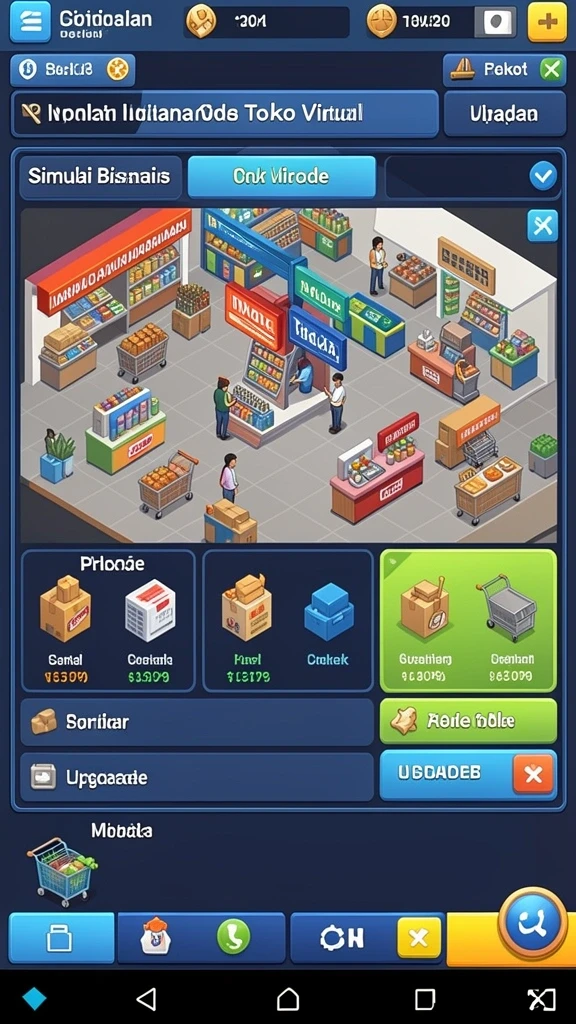Tap the green Aorle fiolke button
Screen dimensions: 576x1024
point(468,721)
